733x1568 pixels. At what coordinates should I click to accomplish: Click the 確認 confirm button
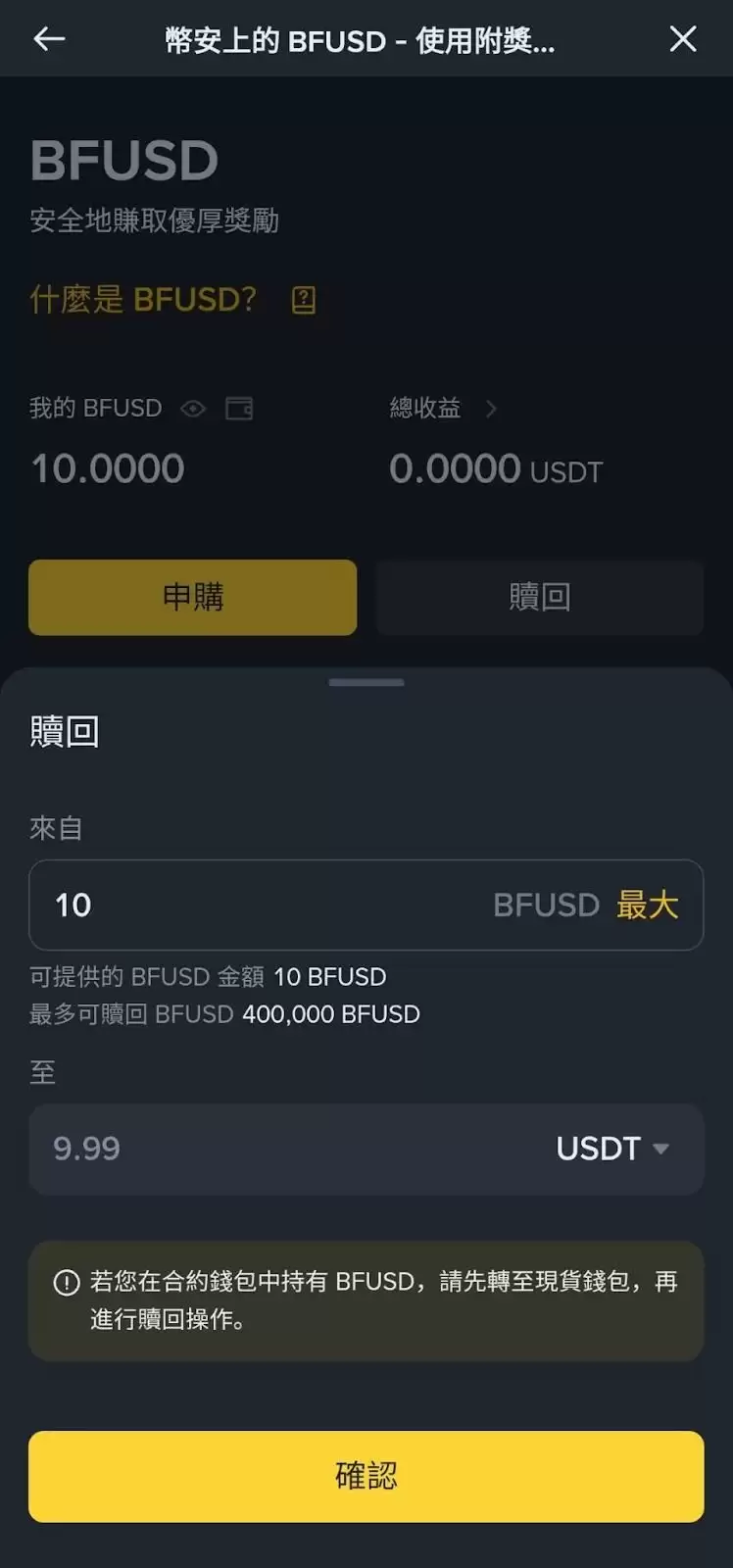click(x=366, y=1477)
